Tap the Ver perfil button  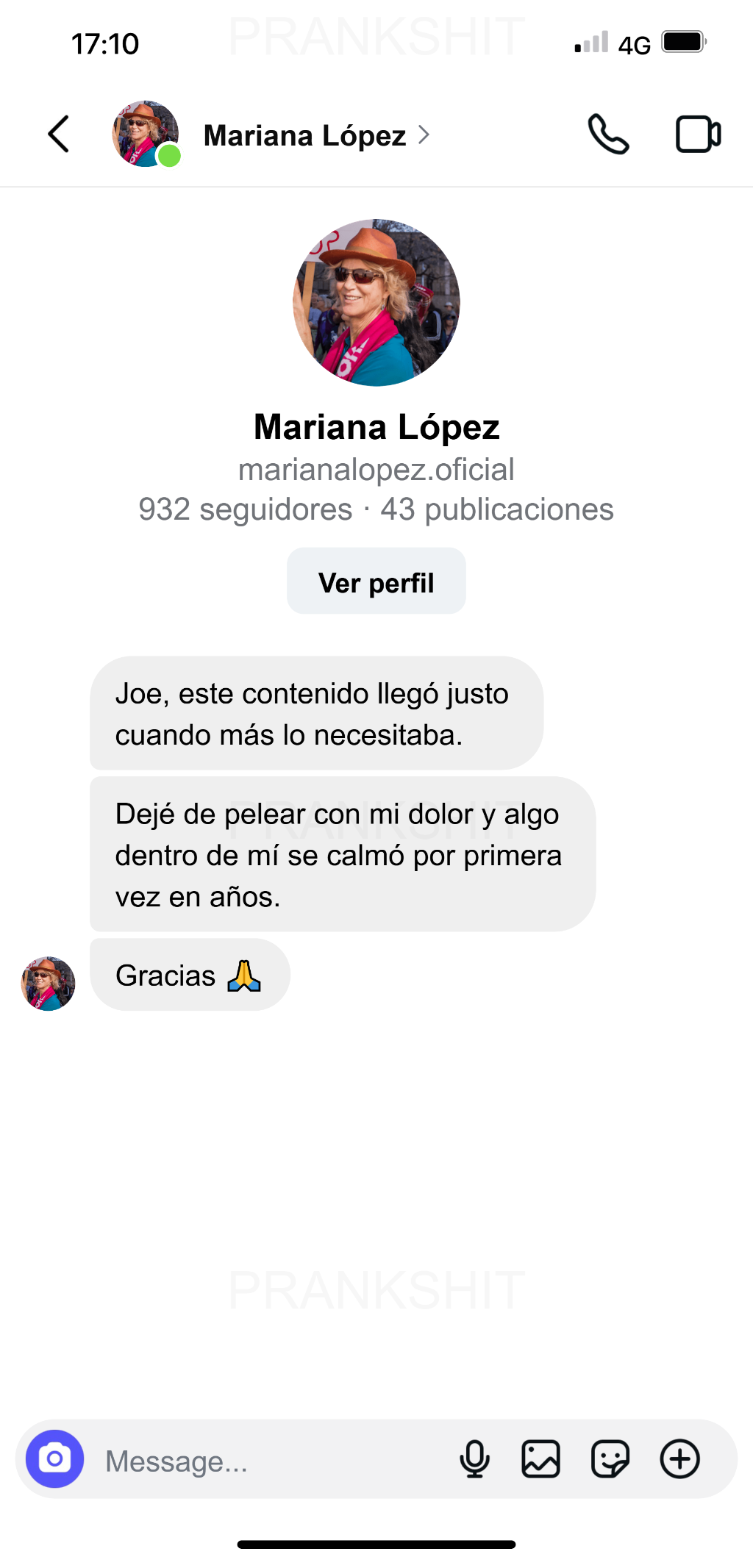tap(376, 582)
